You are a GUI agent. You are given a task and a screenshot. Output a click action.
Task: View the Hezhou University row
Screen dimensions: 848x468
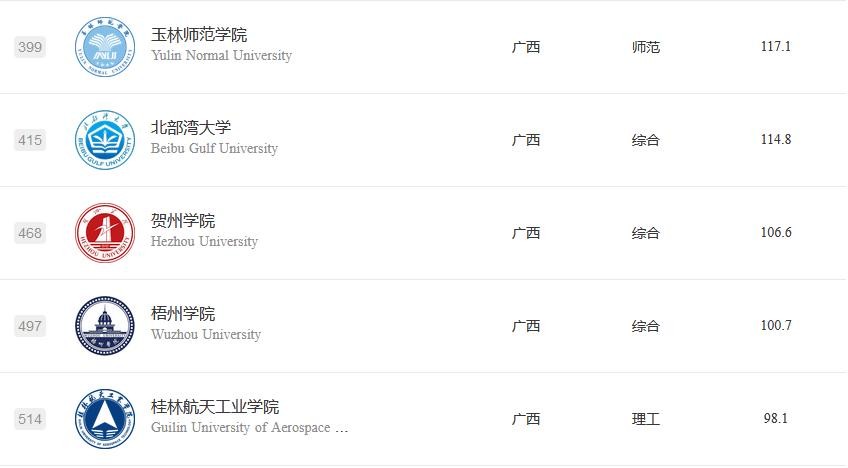pyautogui.click(x=183, y=221)
